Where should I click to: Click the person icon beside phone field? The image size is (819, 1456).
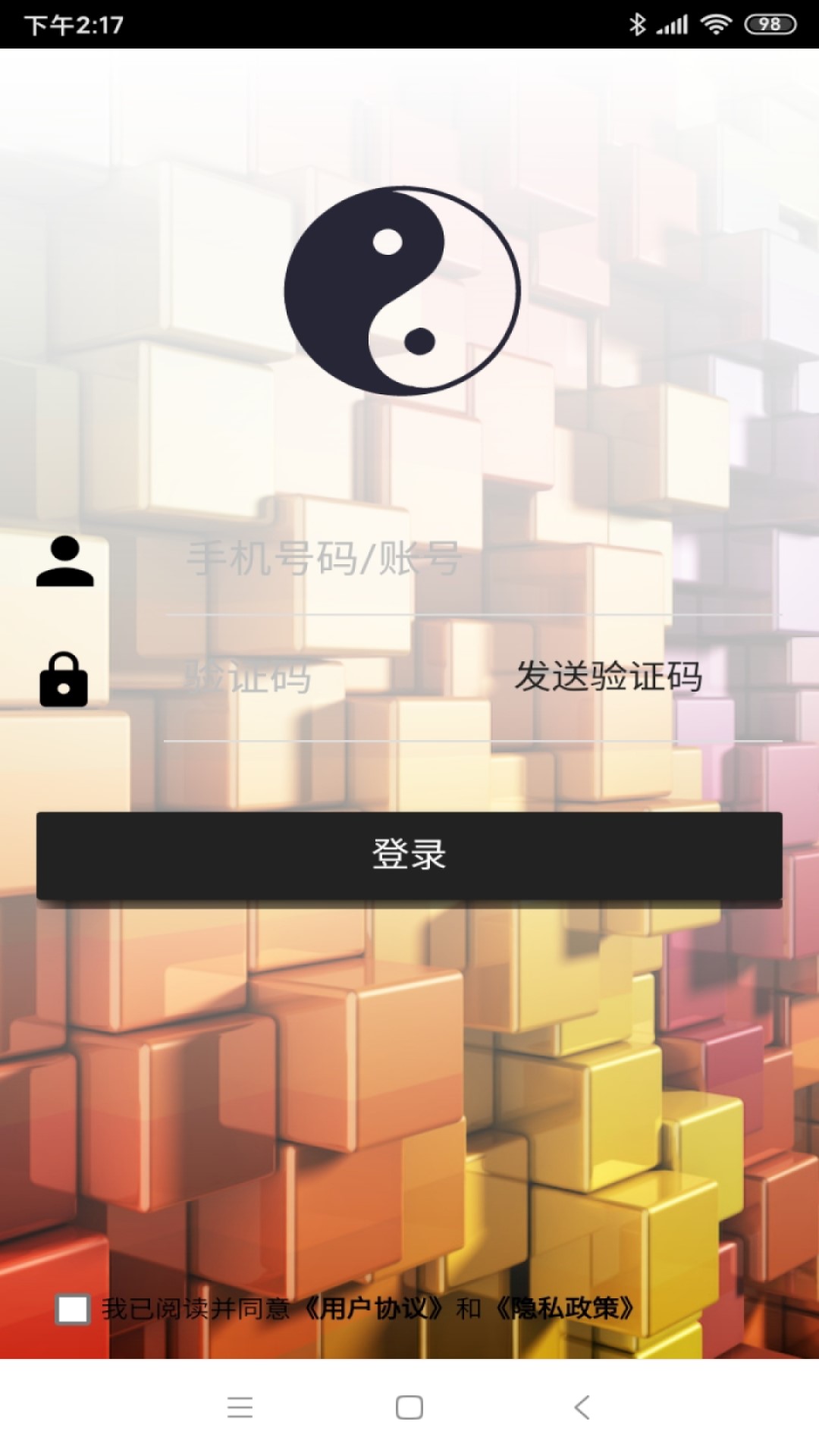[x=66, y=563]
